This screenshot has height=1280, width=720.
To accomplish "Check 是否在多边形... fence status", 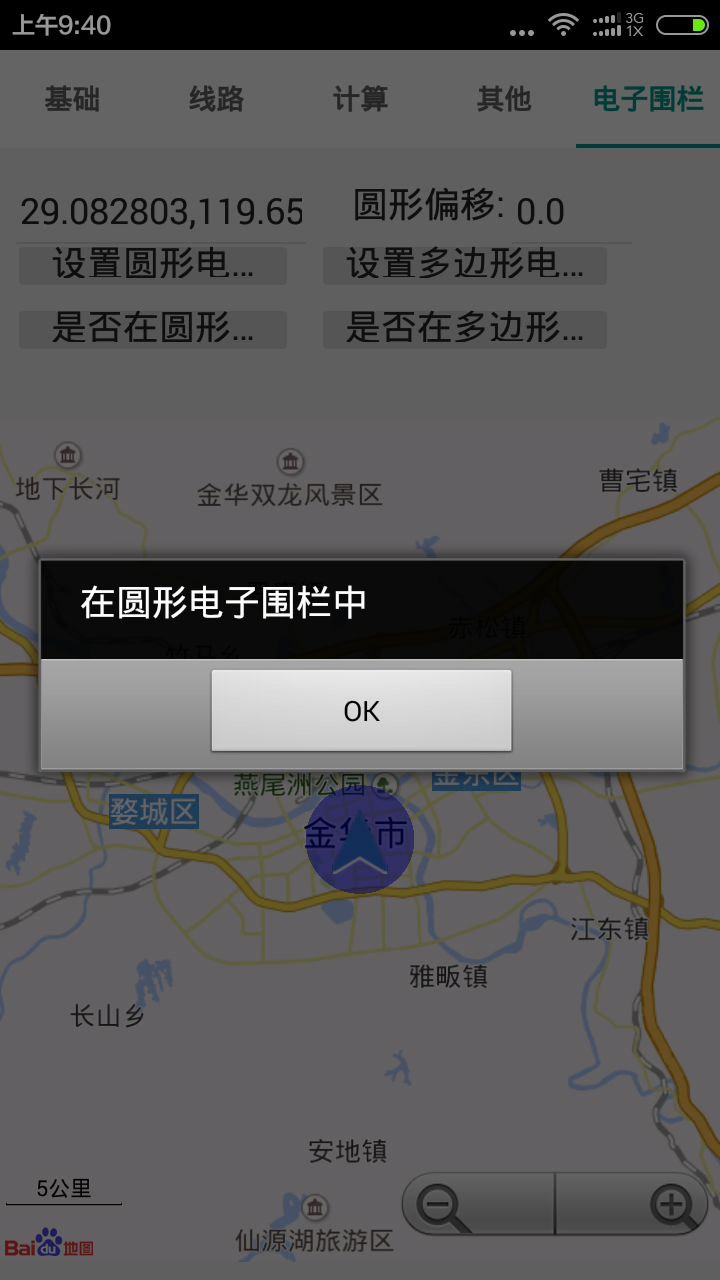I will pos(465,328).
